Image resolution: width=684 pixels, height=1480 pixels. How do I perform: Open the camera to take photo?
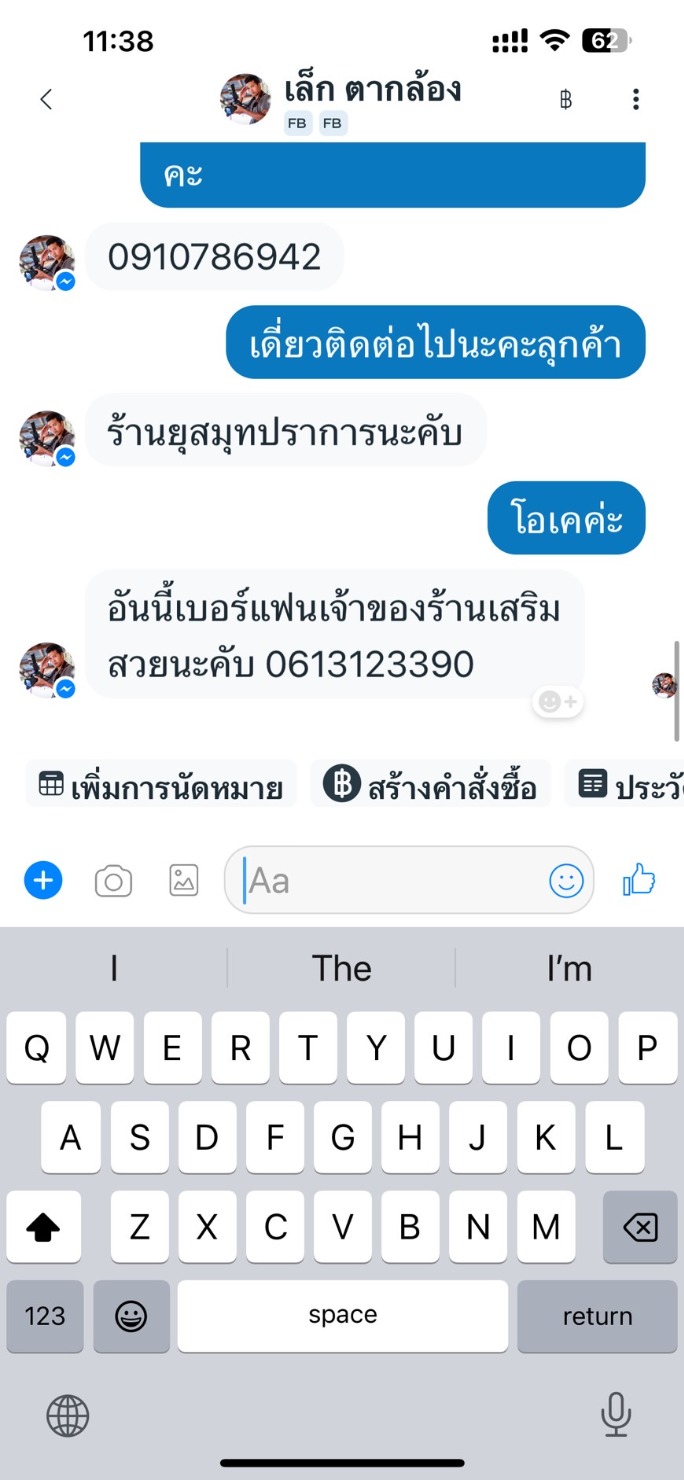[113, 881]
